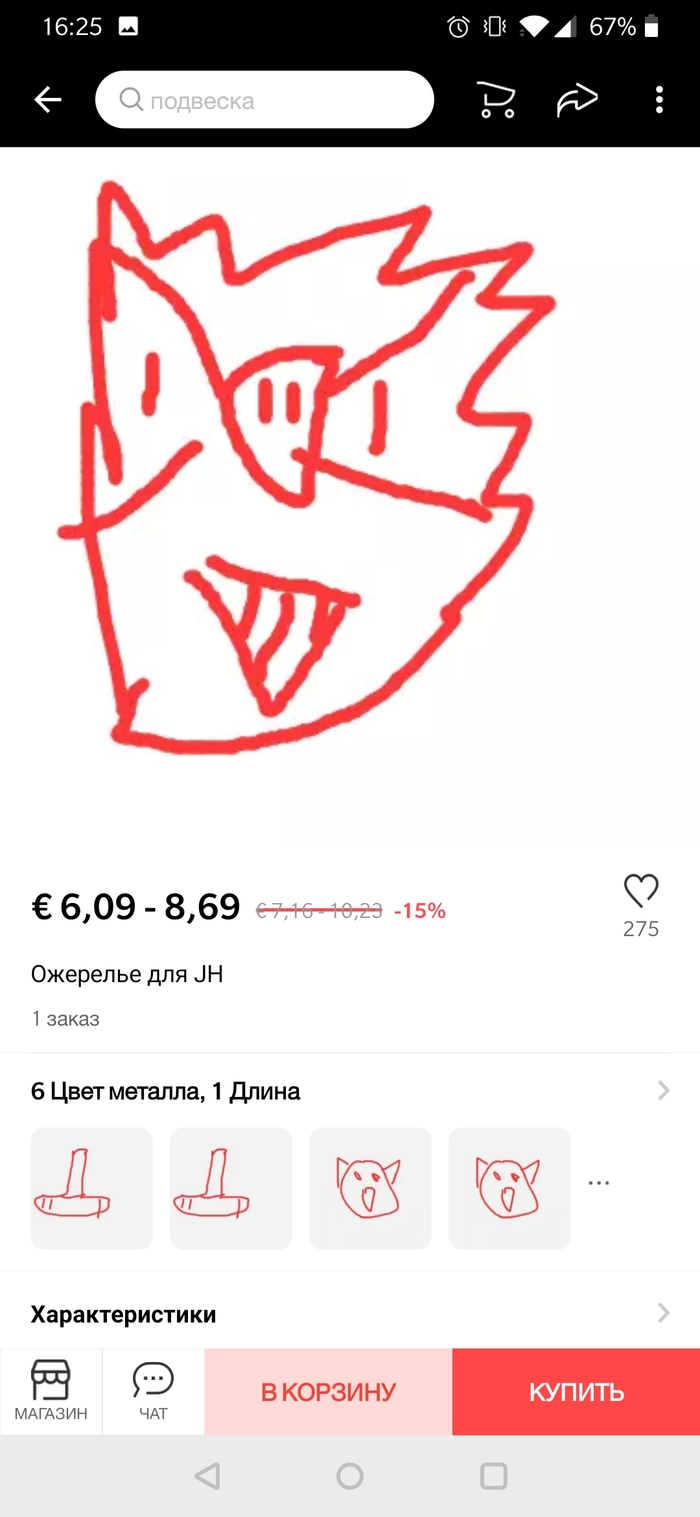Open the shopping cart
The image size is (700, 1517).
[x=496, y=100]
